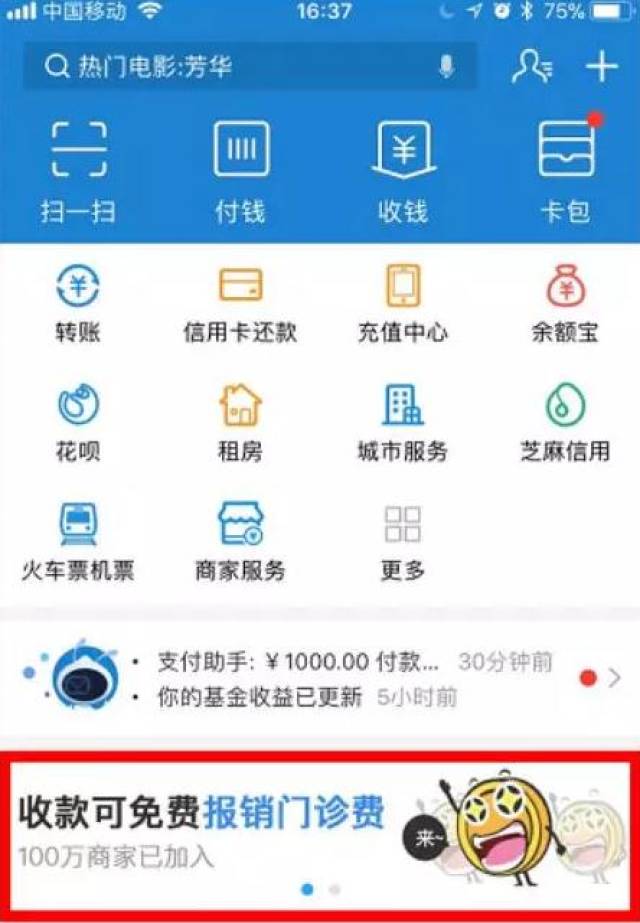Image resolution: width=640 pixels, height=923 pixels.
Task: Open the contacts icon in top bar
Action: [531, 67]
